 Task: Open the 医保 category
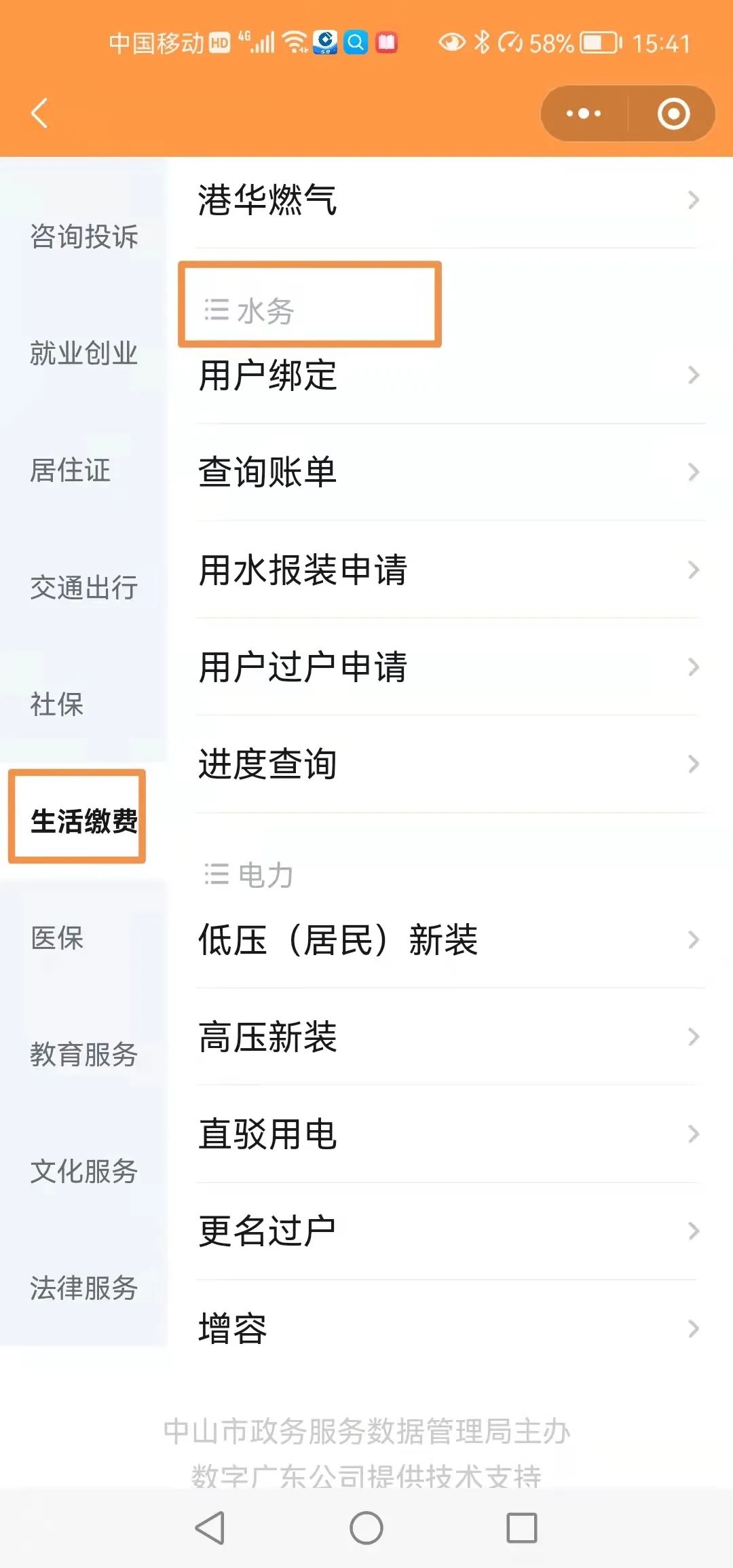(x=57, y=938)
